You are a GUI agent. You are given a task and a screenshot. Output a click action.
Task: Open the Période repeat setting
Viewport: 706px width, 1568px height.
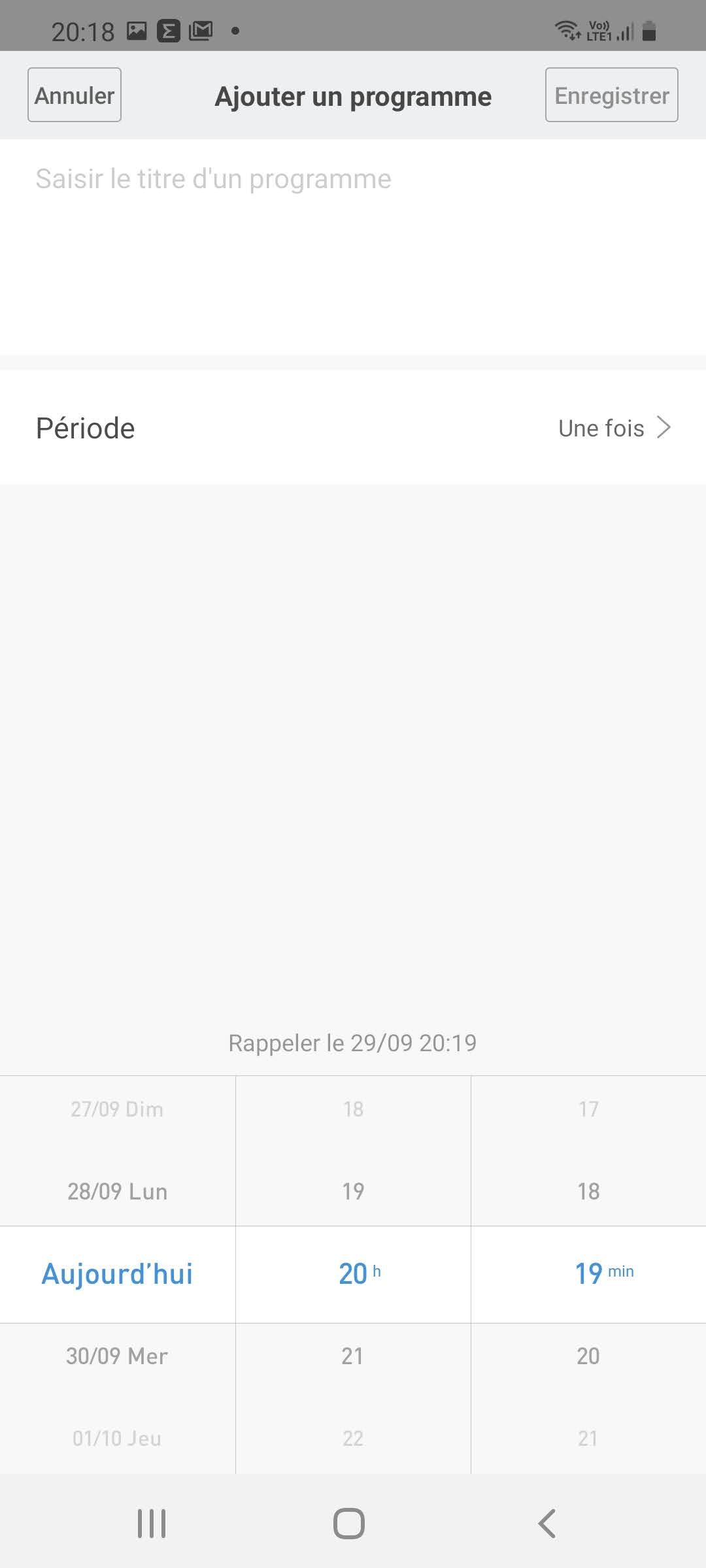(x=353, y=428)
